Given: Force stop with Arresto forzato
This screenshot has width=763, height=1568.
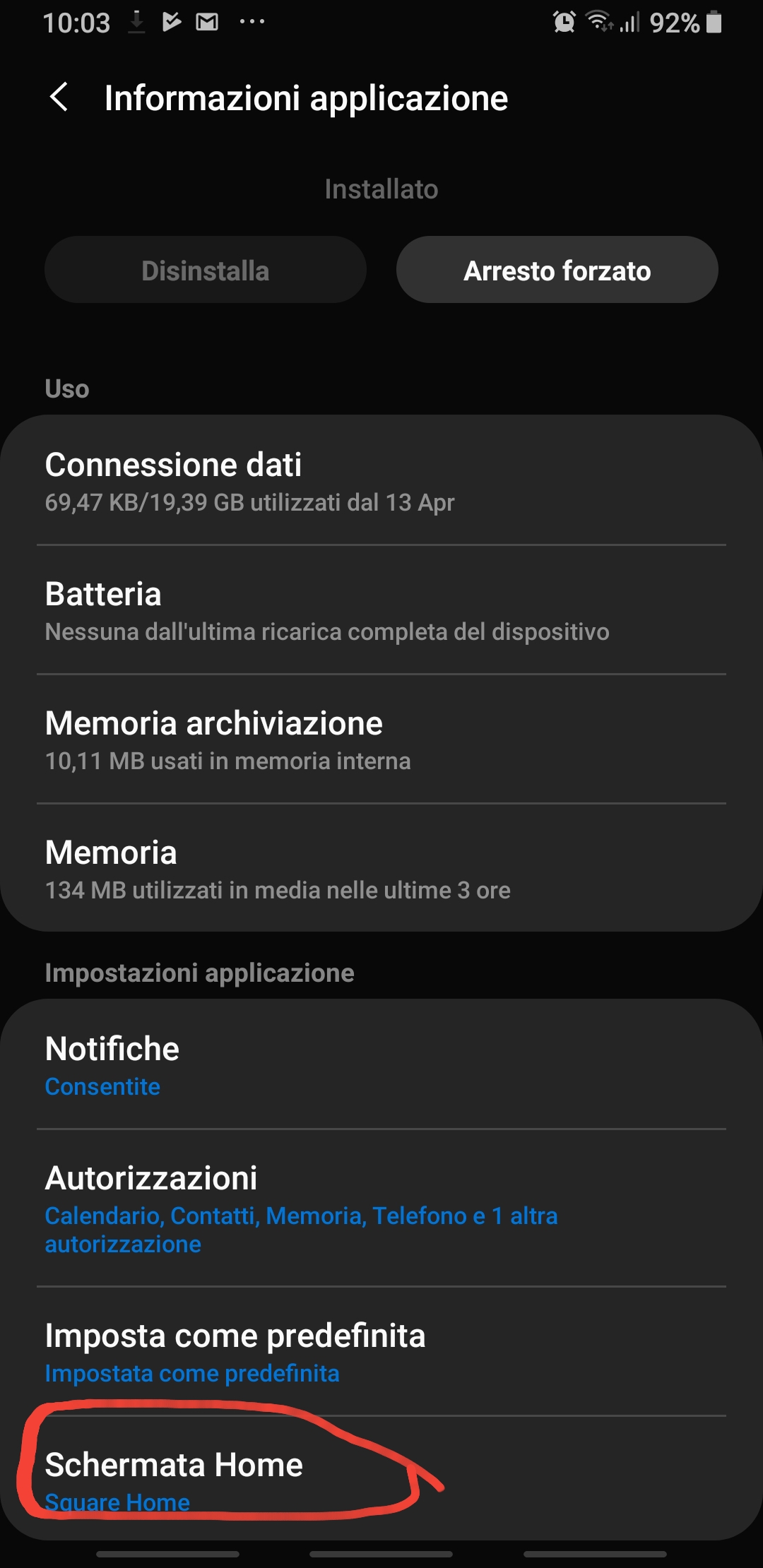Looking at the screenshot, I should click(557, 271).
